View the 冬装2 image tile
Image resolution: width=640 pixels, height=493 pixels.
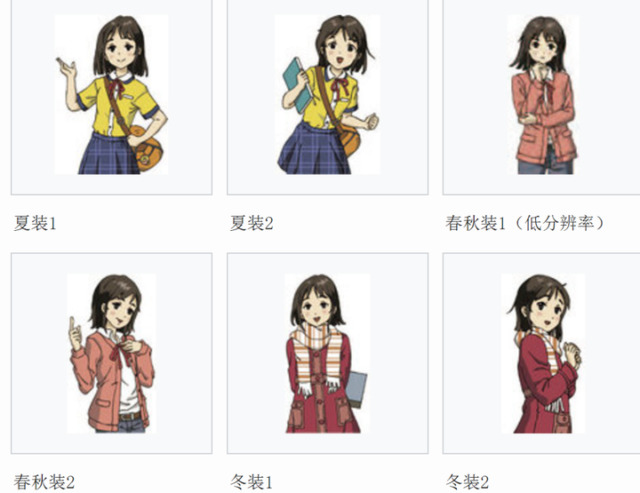[x=542, y=352]
